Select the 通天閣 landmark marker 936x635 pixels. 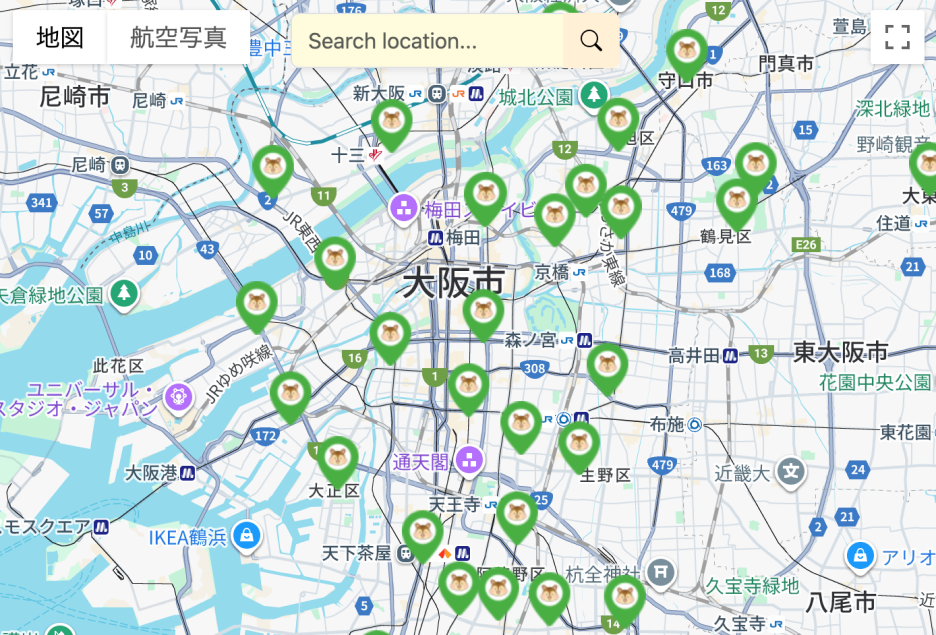469,461
